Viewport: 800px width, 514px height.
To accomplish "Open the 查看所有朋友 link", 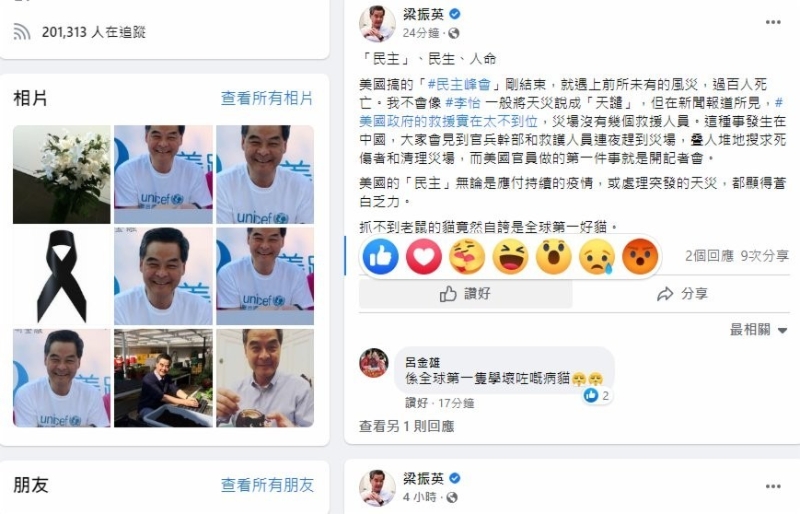I will pos(266,485).
